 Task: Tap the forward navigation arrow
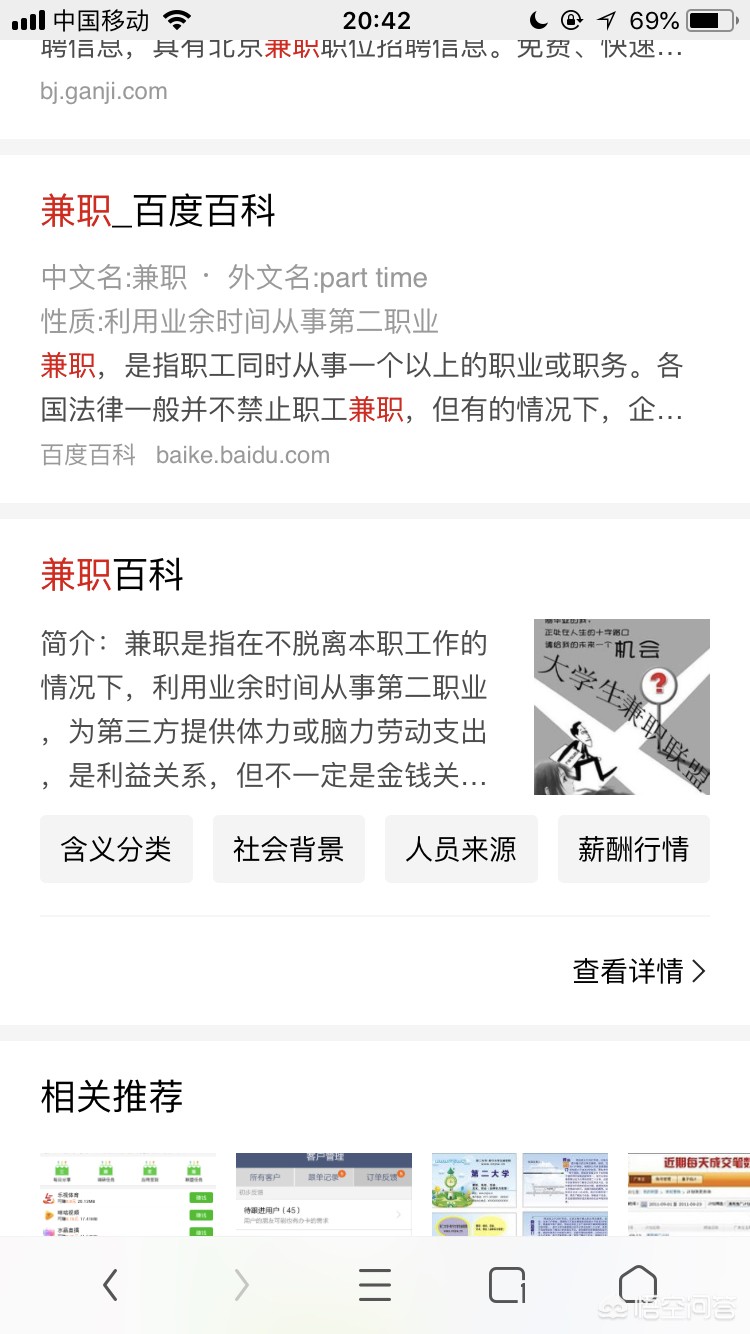tap(242, 1286)
